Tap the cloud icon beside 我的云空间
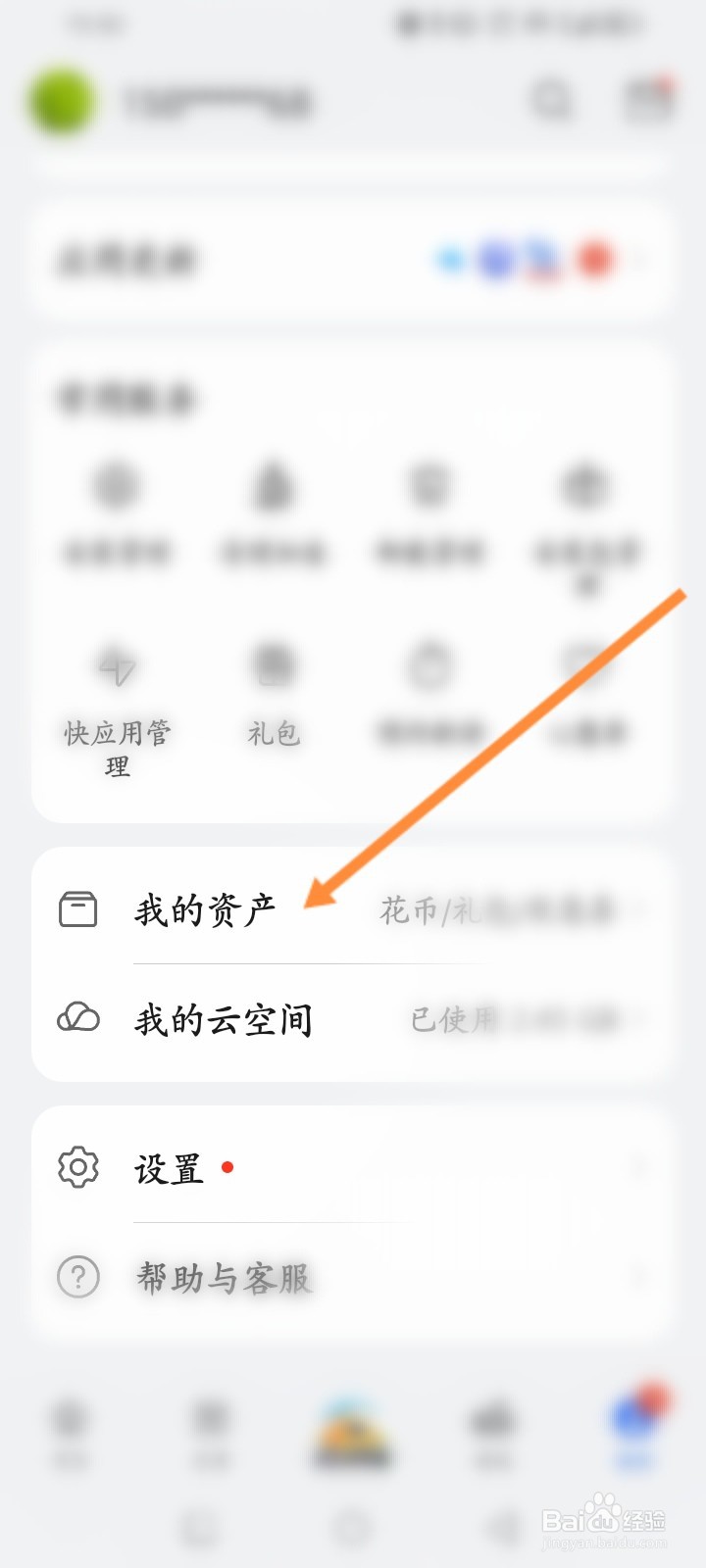 [78, 1019]
